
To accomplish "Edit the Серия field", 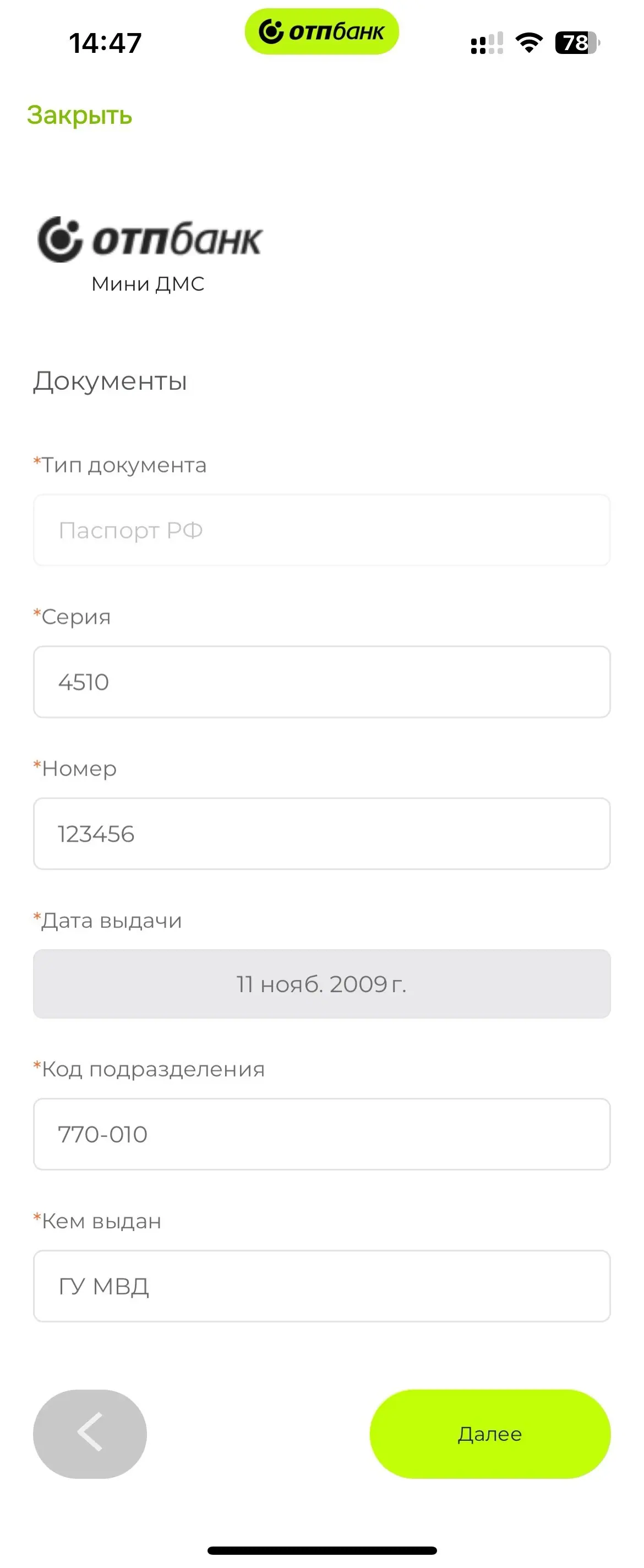I will 321,682.
